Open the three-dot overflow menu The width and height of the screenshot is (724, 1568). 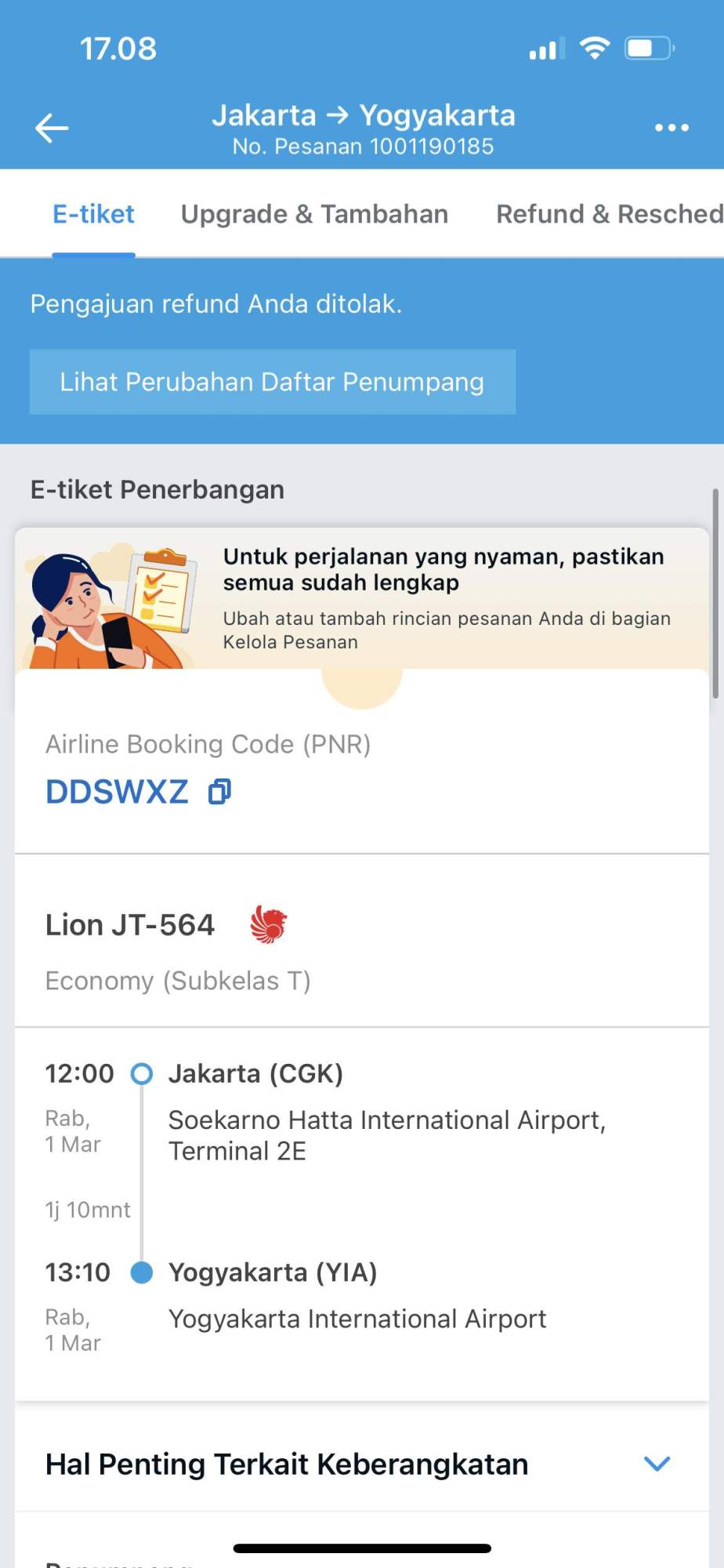[672, 128]
